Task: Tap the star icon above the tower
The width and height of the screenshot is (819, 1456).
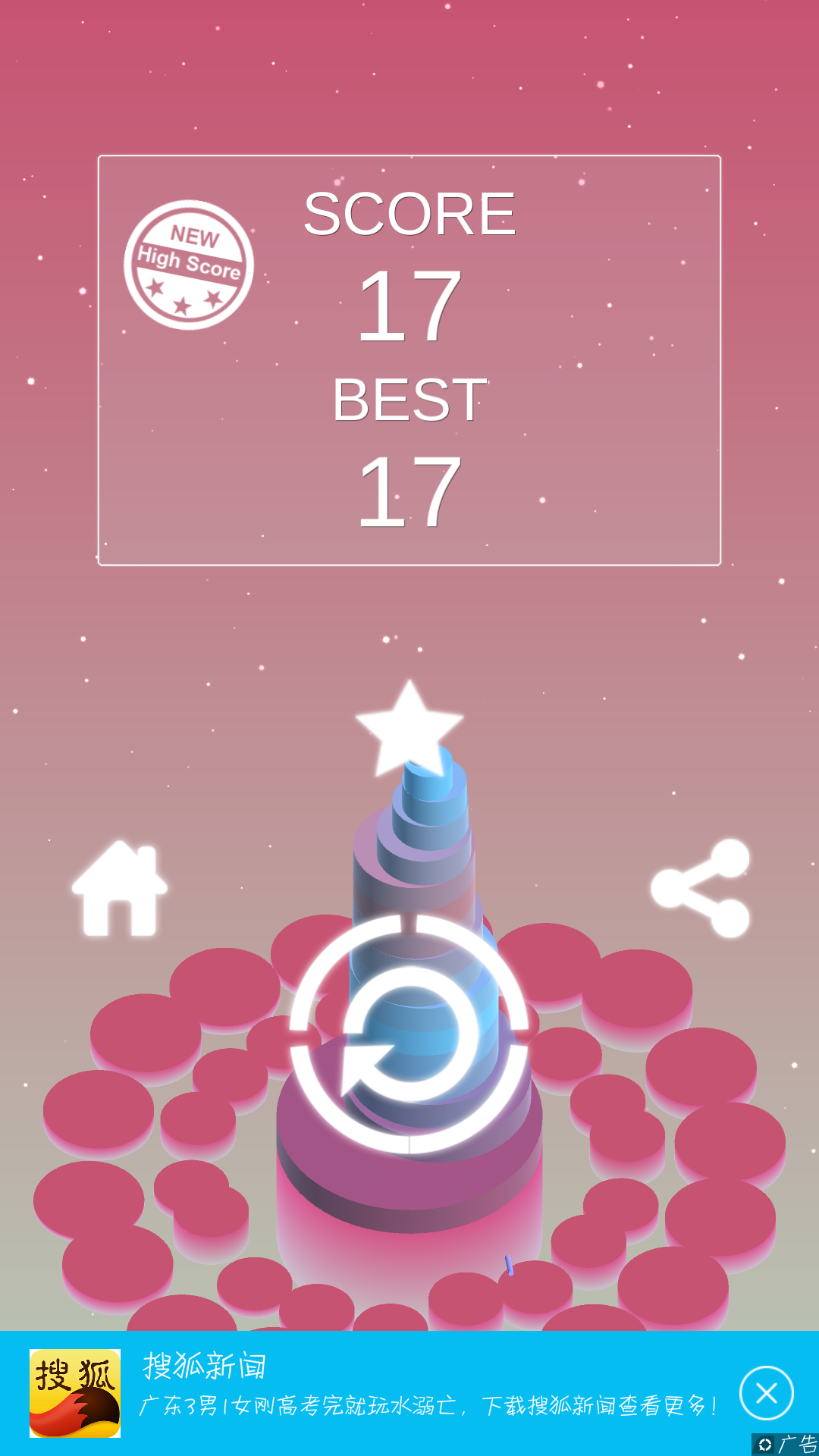Action: (409, 728)
